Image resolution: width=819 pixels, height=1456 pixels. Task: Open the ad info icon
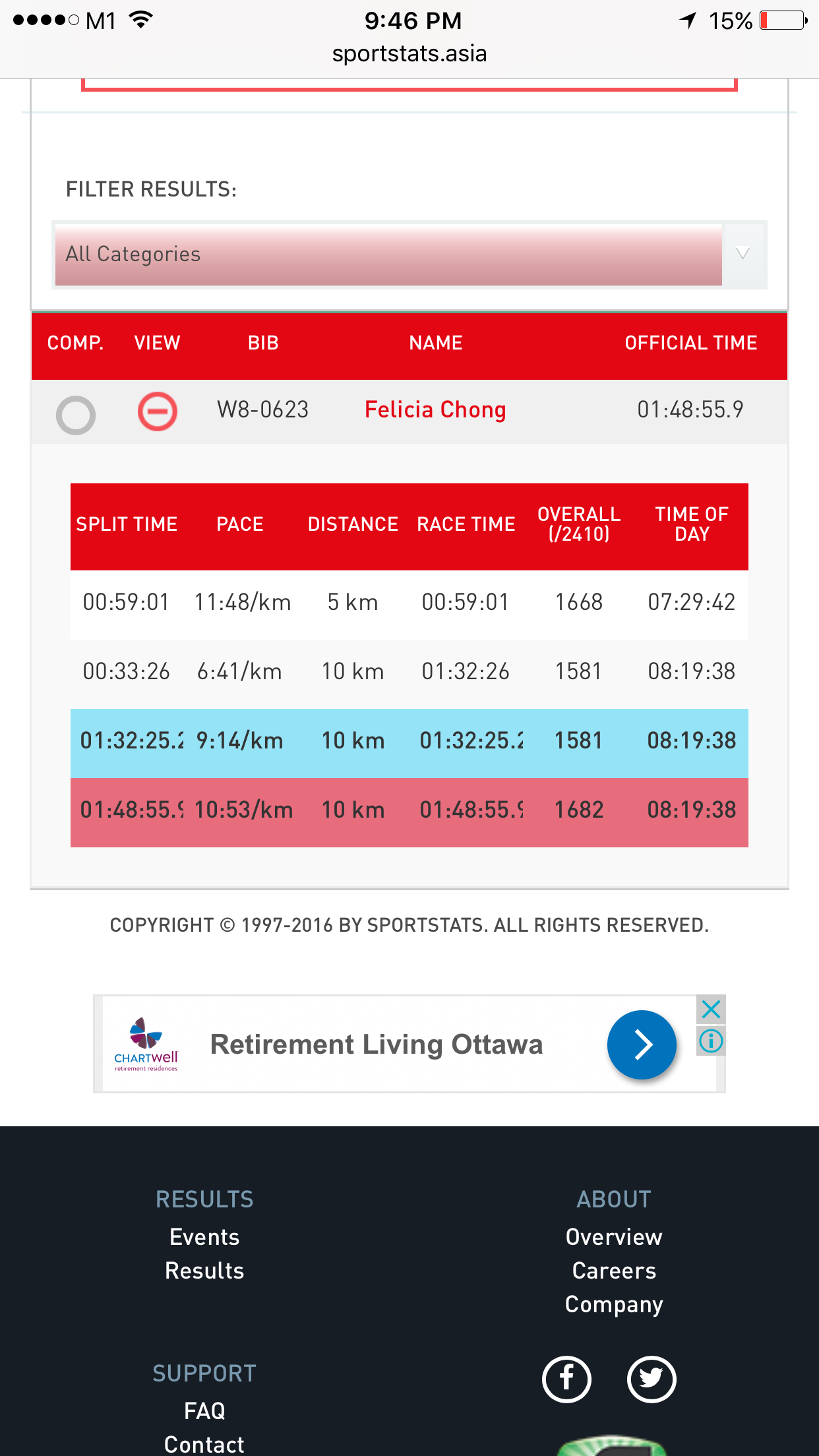point(711,1041)
